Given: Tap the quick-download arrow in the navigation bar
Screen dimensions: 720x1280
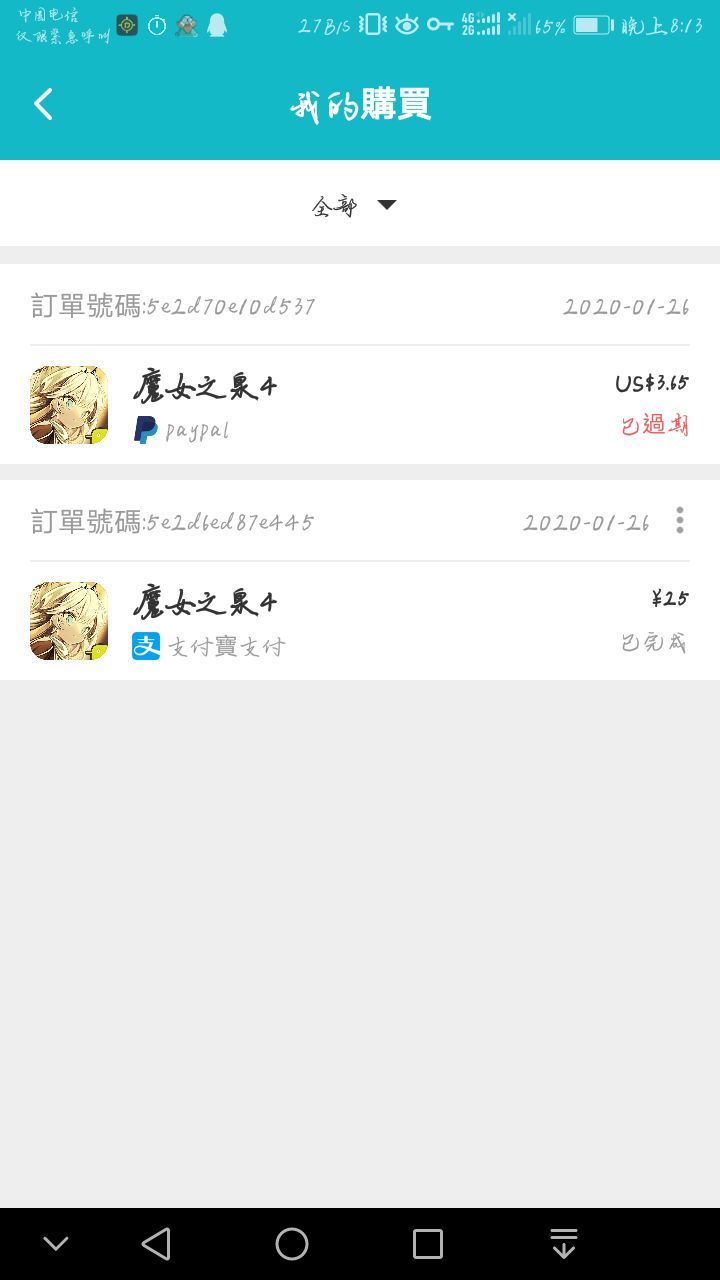Looking at the screenshot, I should coord(563,1242).
